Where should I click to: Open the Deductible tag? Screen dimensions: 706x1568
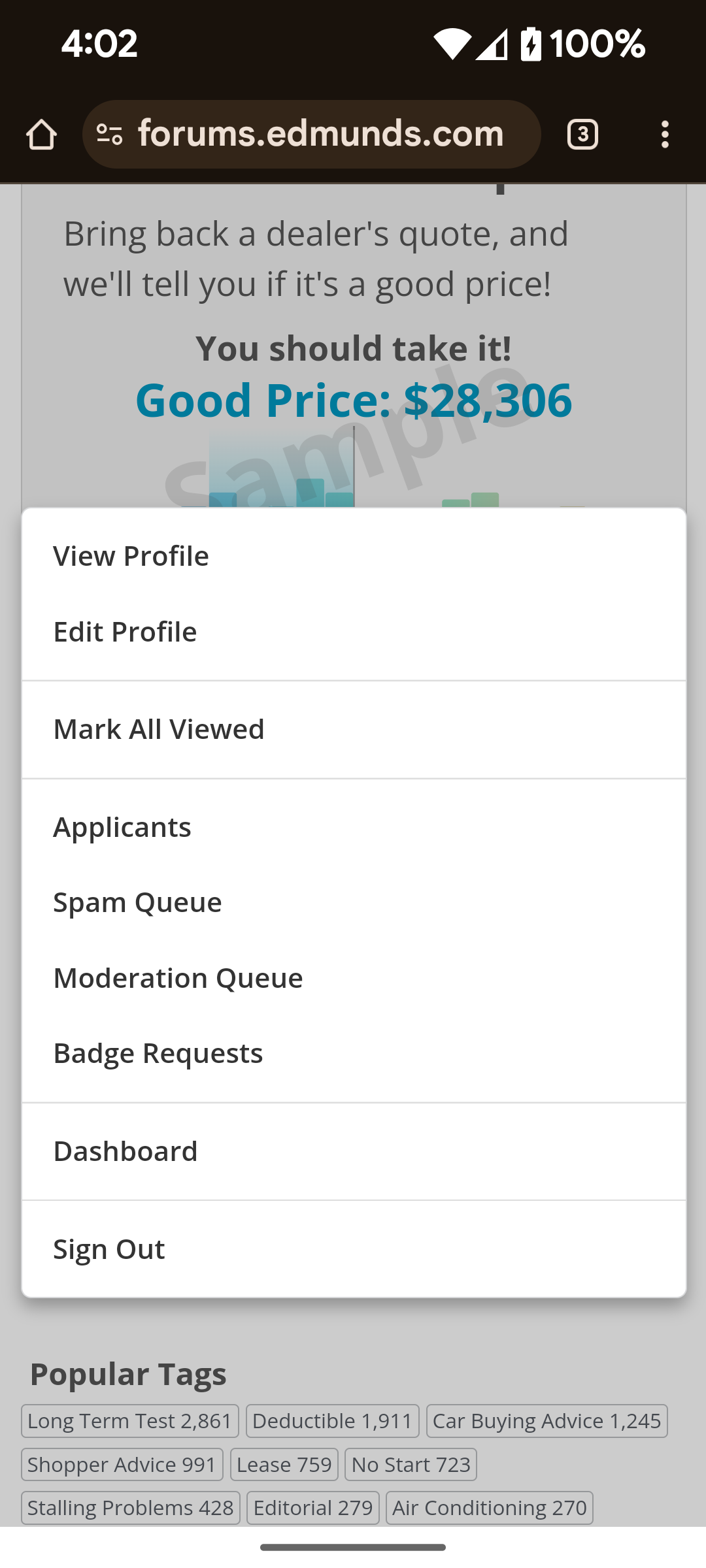pos(333,1421)
